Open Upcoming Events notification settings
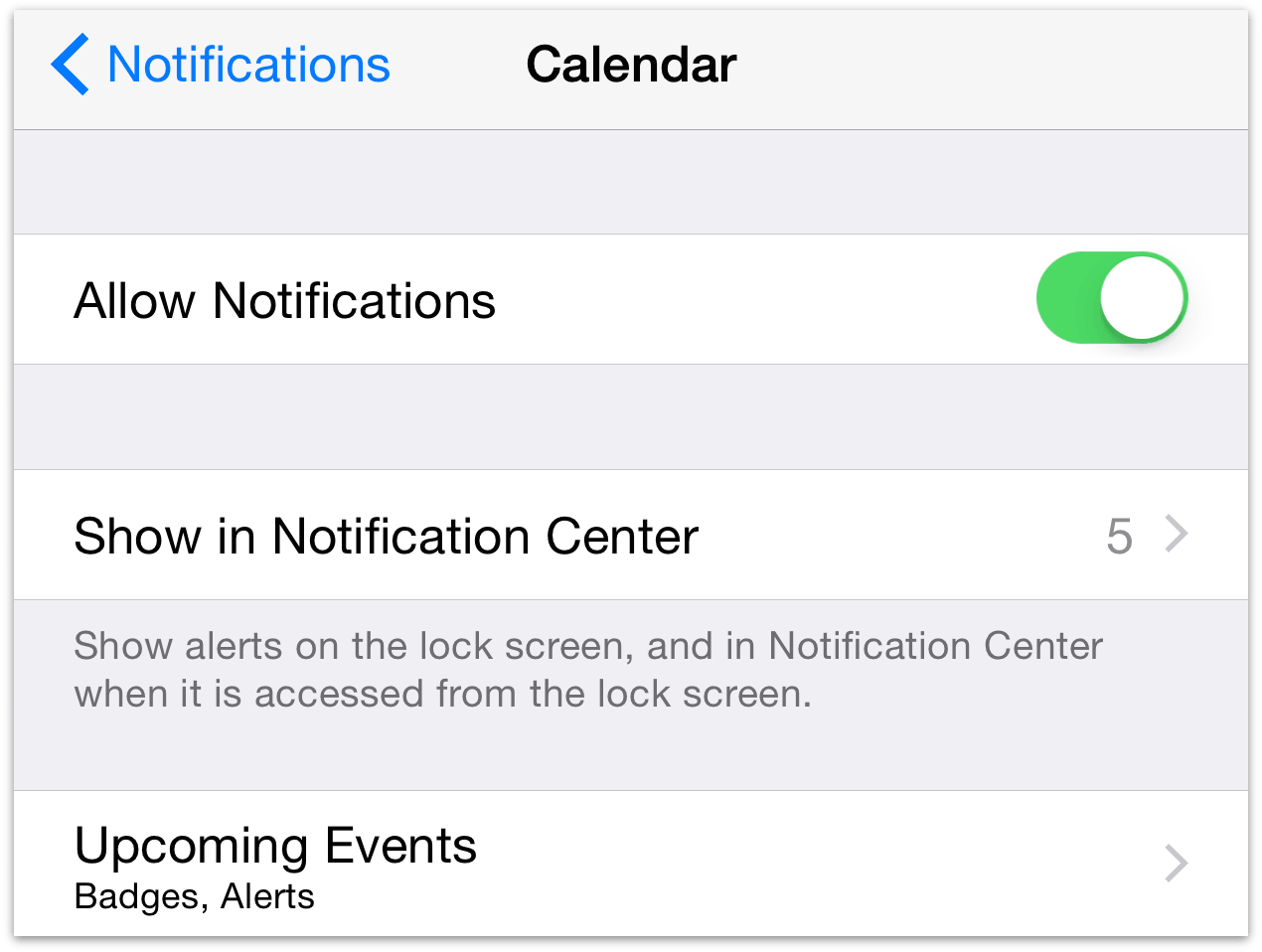The height and width of the screenshot is (952, 1262). (x=630, y=864)
